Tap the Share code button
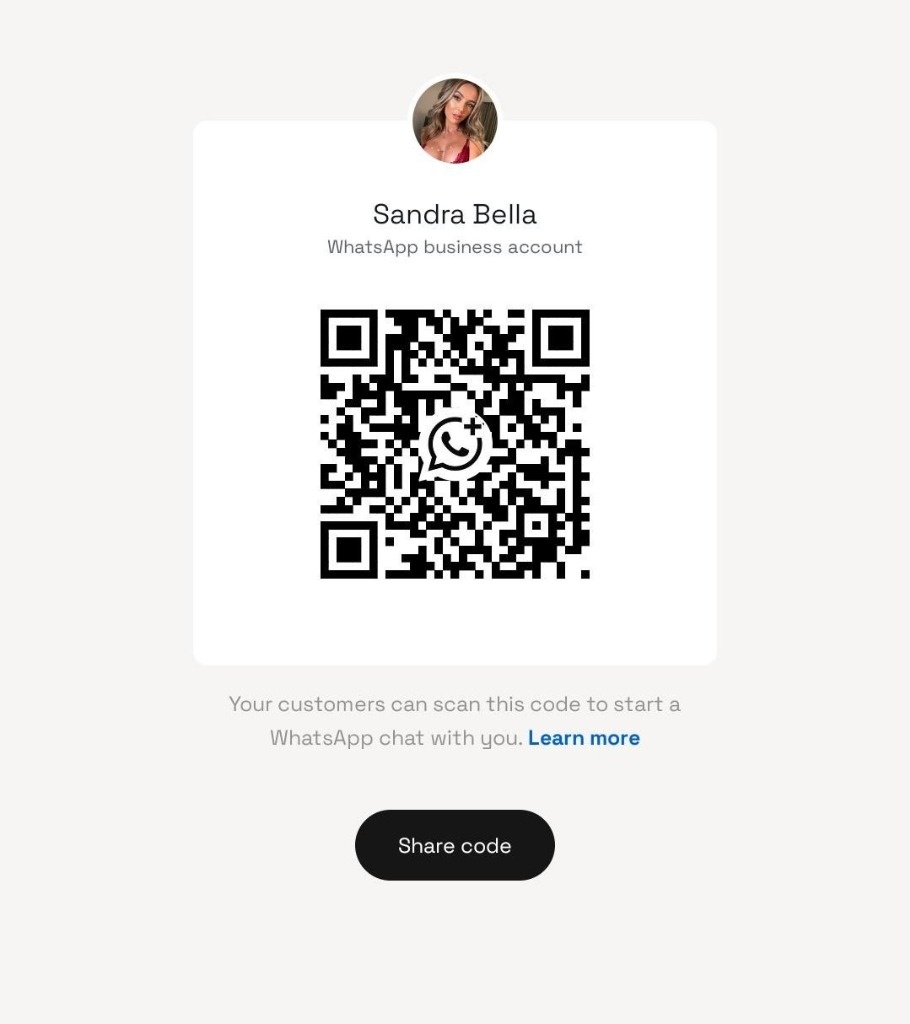 454,845
